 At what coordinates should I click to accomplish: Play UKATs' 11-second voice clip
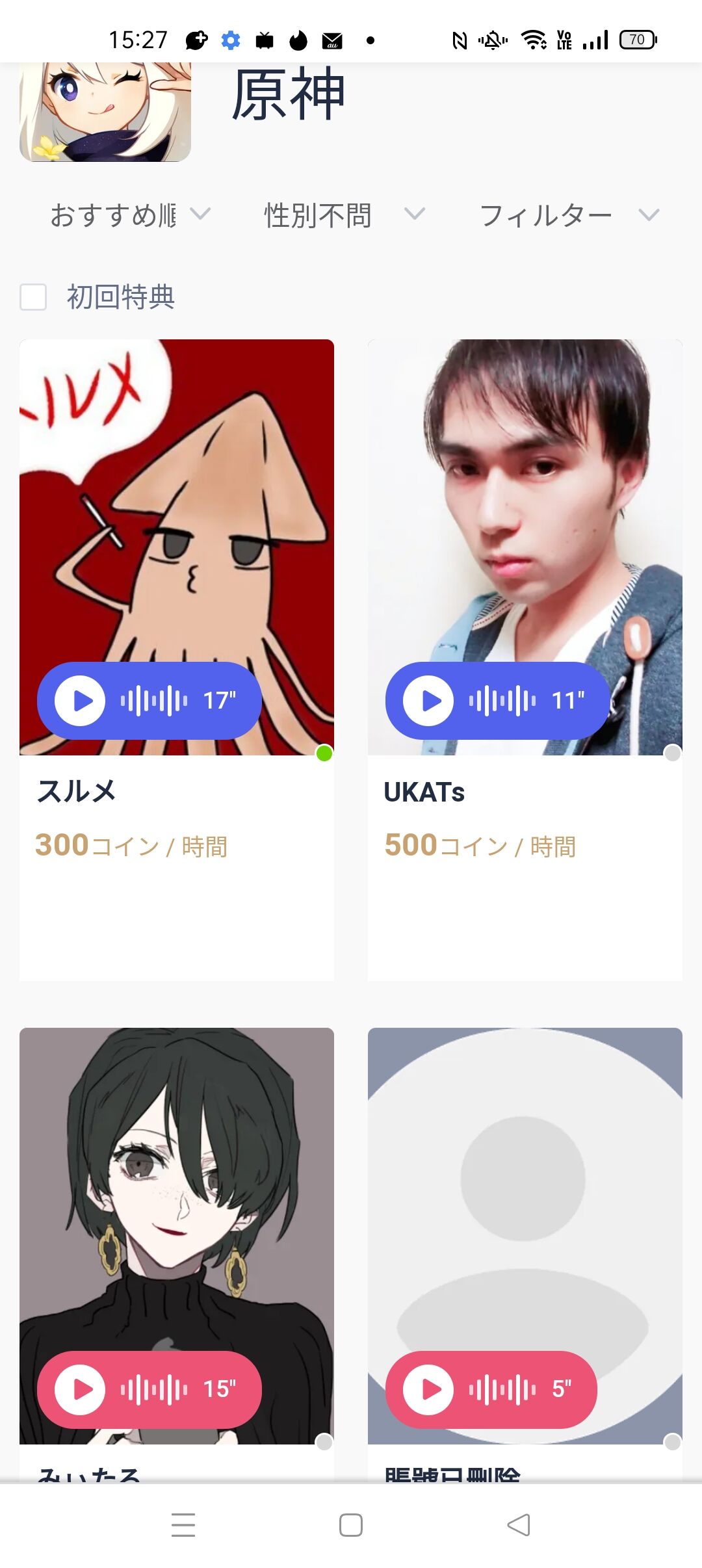[429, 701]
